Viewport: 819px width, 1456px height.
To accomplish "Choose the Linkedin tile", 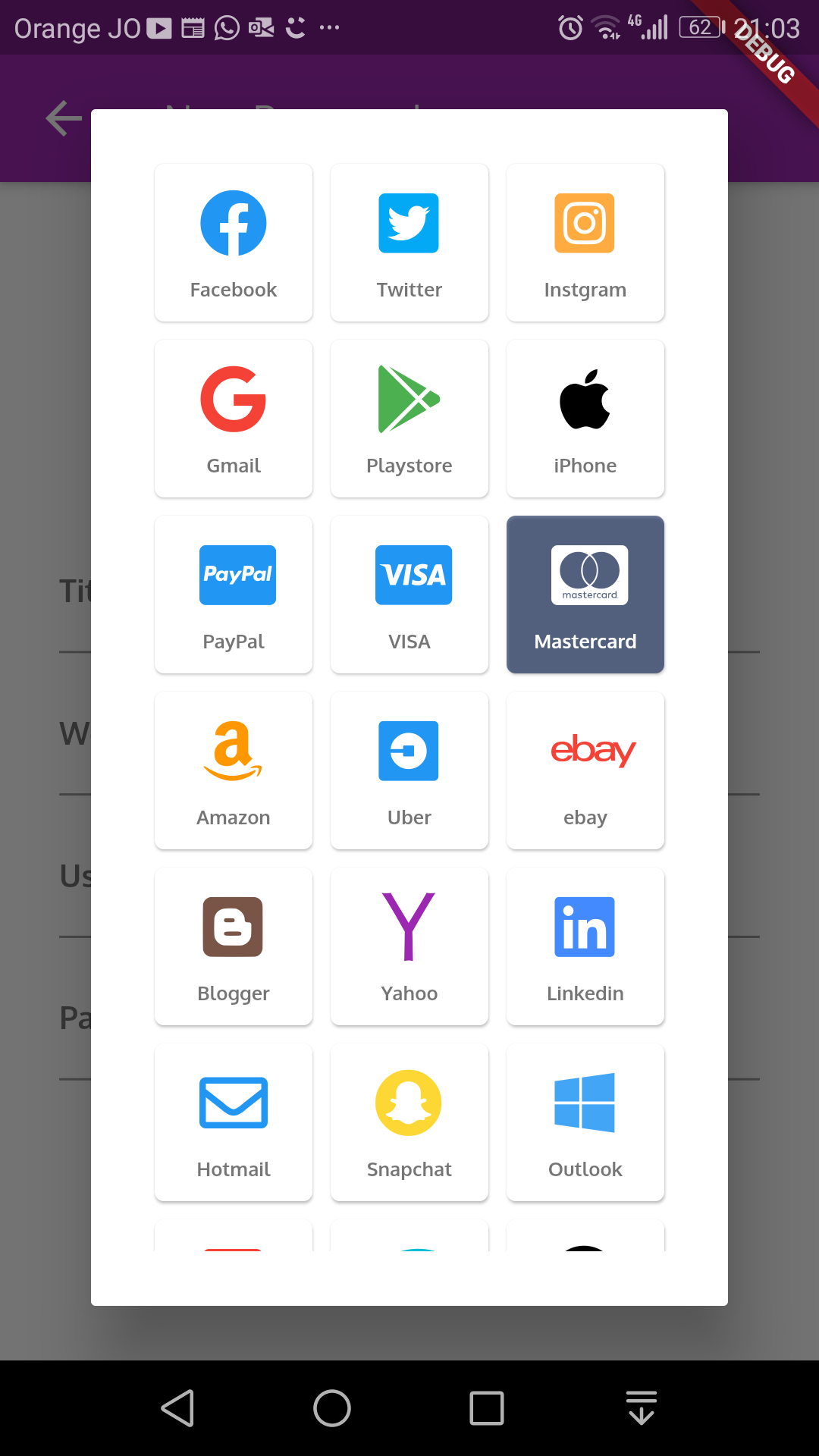I will point(585,946).
